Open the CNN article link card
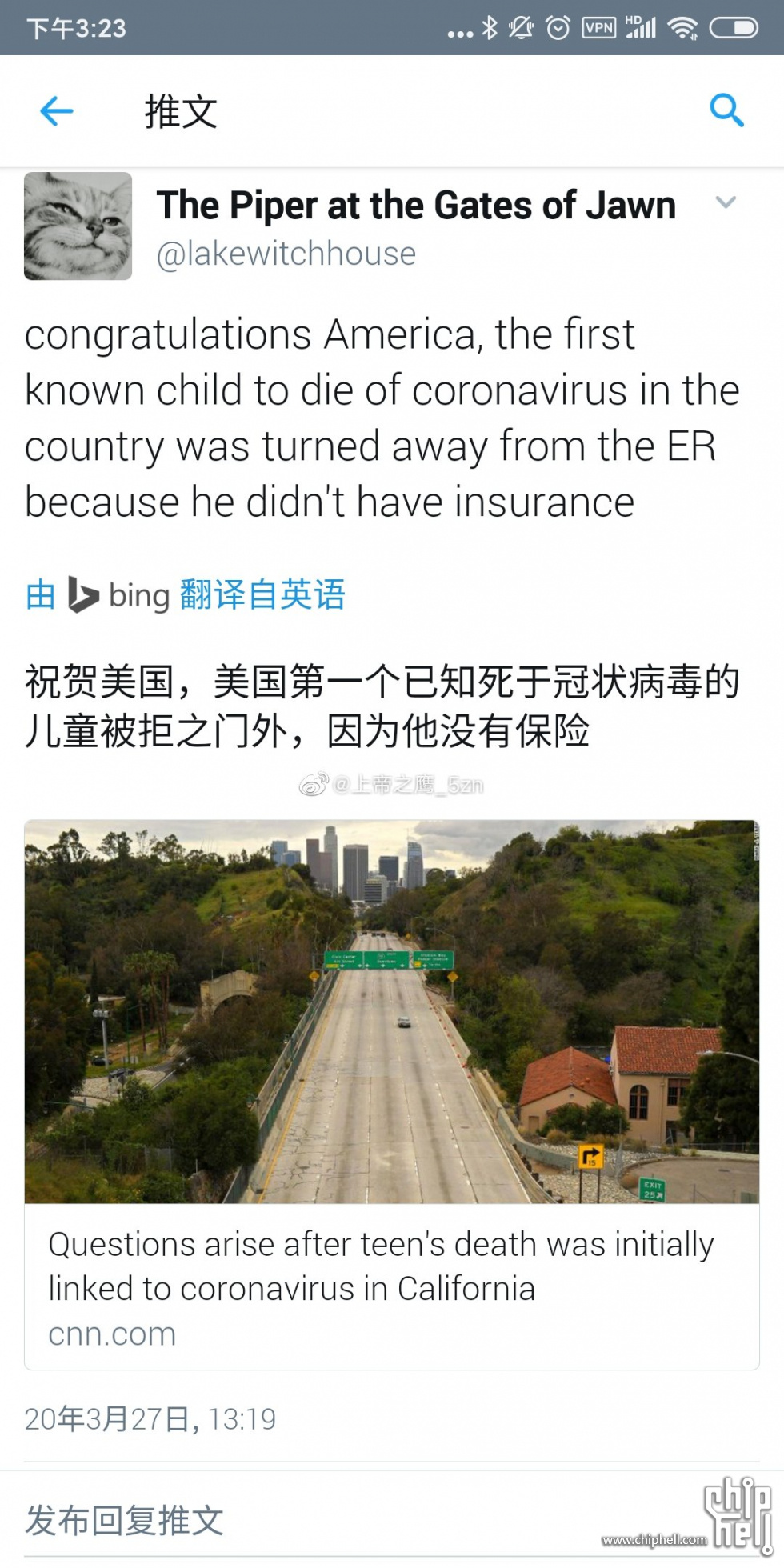The width and height of the screenshot is (784, 1568). 391,1094
